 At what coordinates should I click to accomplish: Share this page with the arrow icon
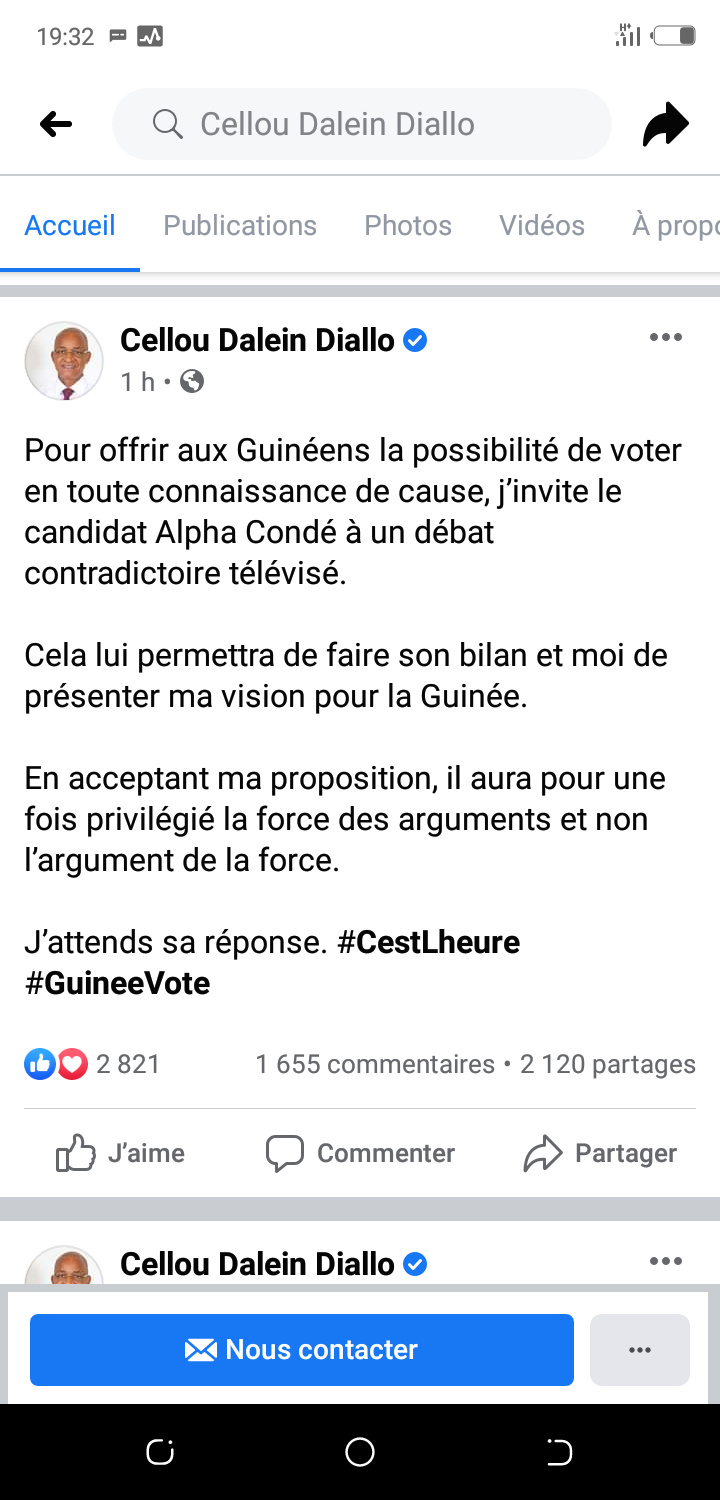[x=666, y=124]
